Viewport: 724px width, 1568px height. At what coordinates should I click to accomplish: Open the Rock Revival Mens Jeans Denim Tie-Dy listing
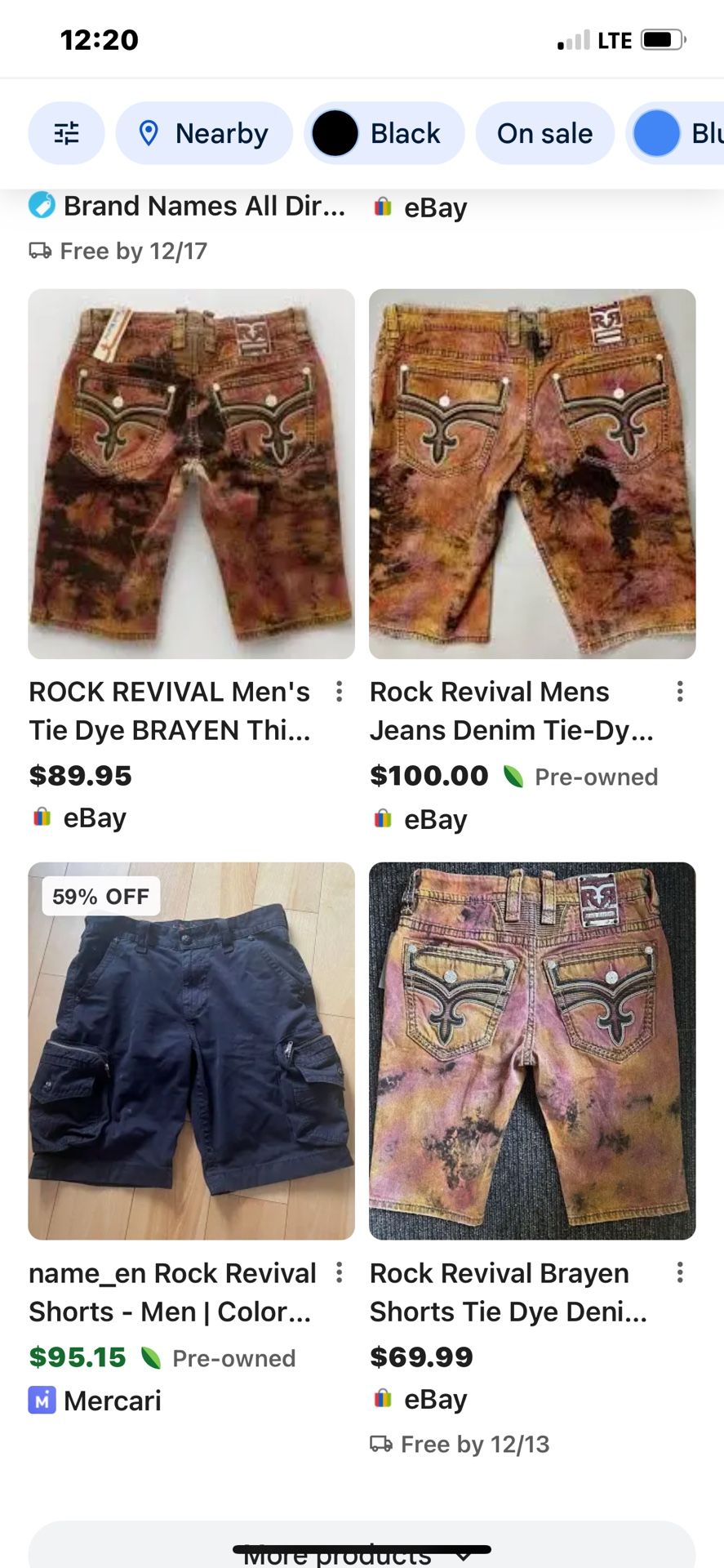[x=512, y=711]
